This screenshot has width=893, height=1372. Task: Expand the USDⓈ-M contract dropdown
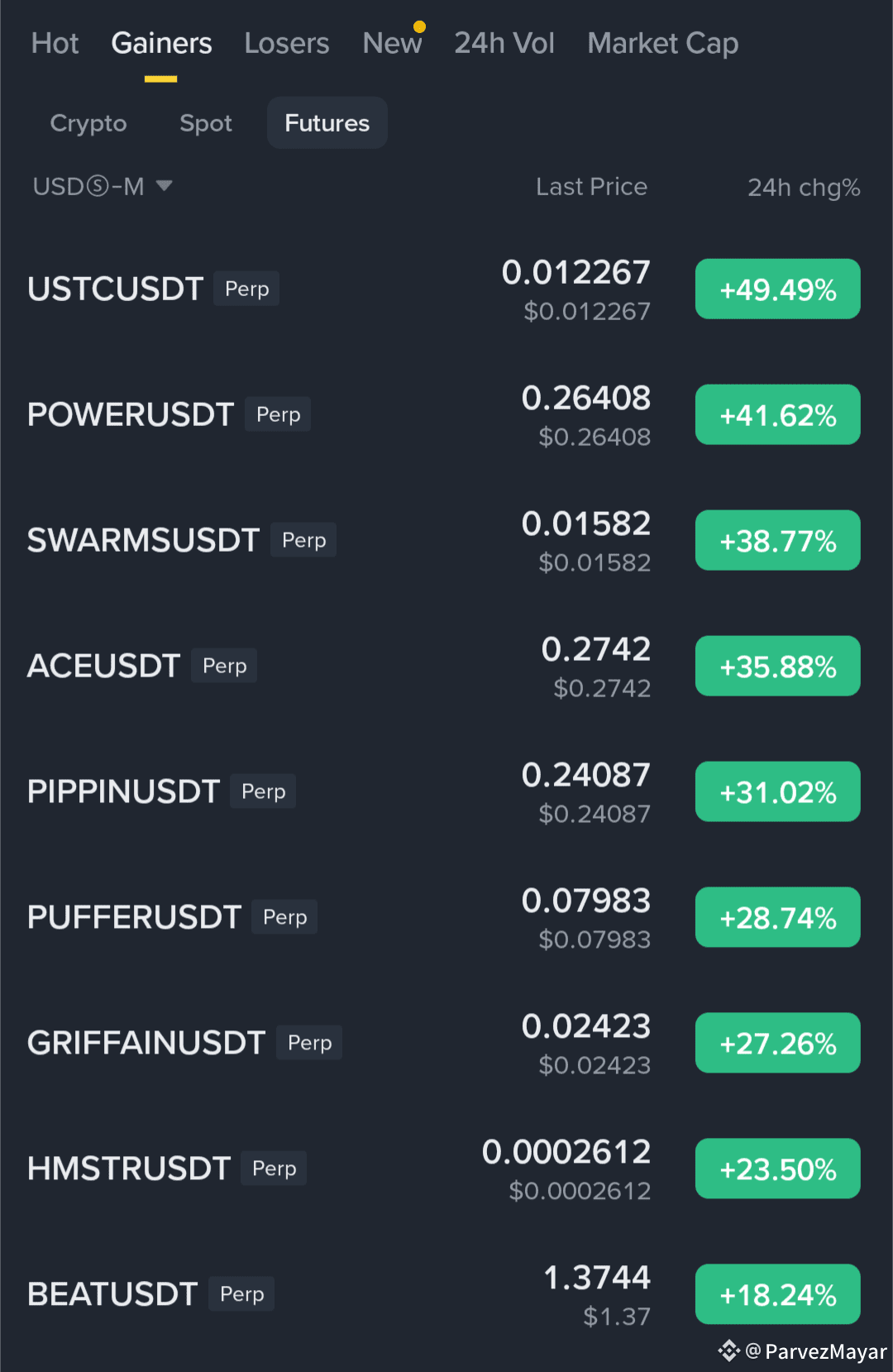coord(101,186)
